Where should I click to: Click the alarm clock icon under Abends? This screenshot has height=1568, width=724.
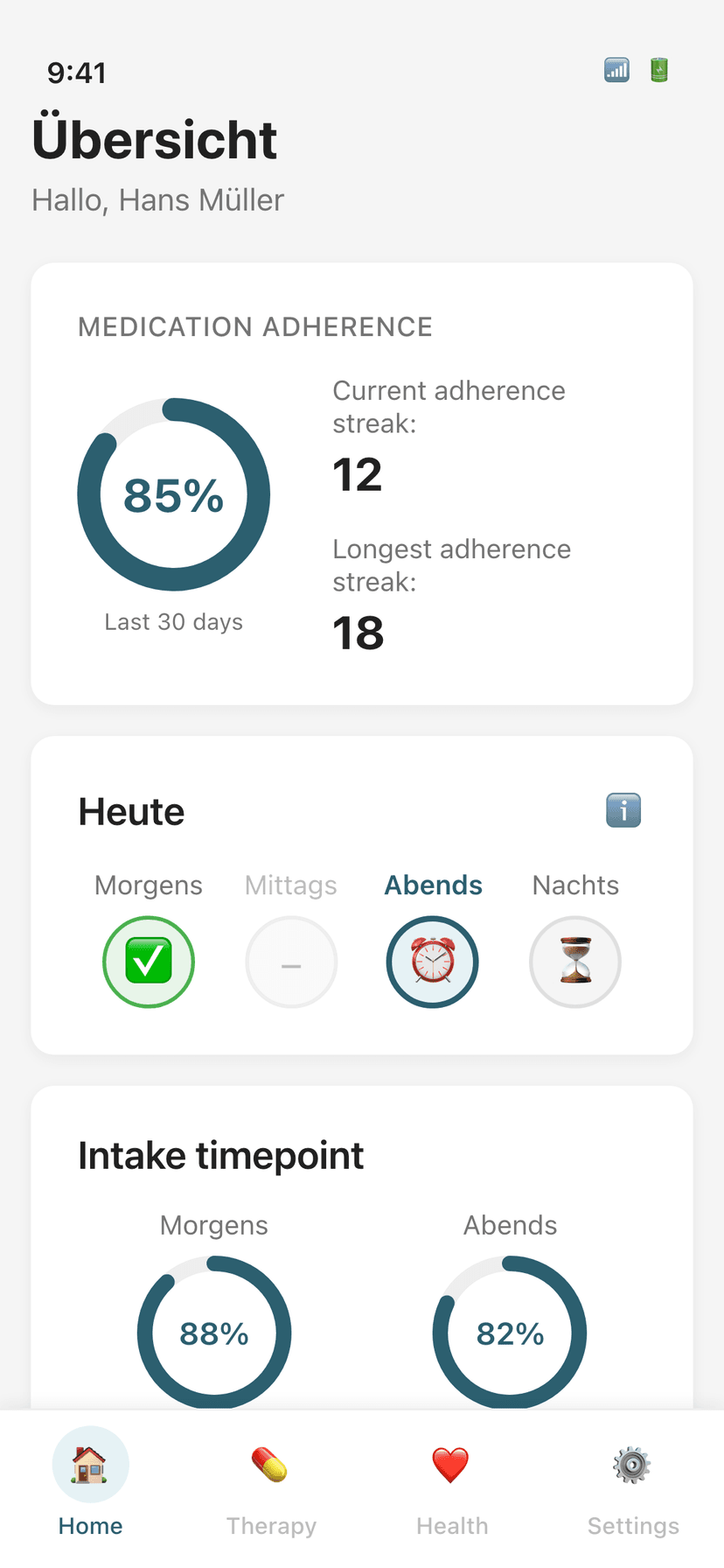(x=432, y=962)
